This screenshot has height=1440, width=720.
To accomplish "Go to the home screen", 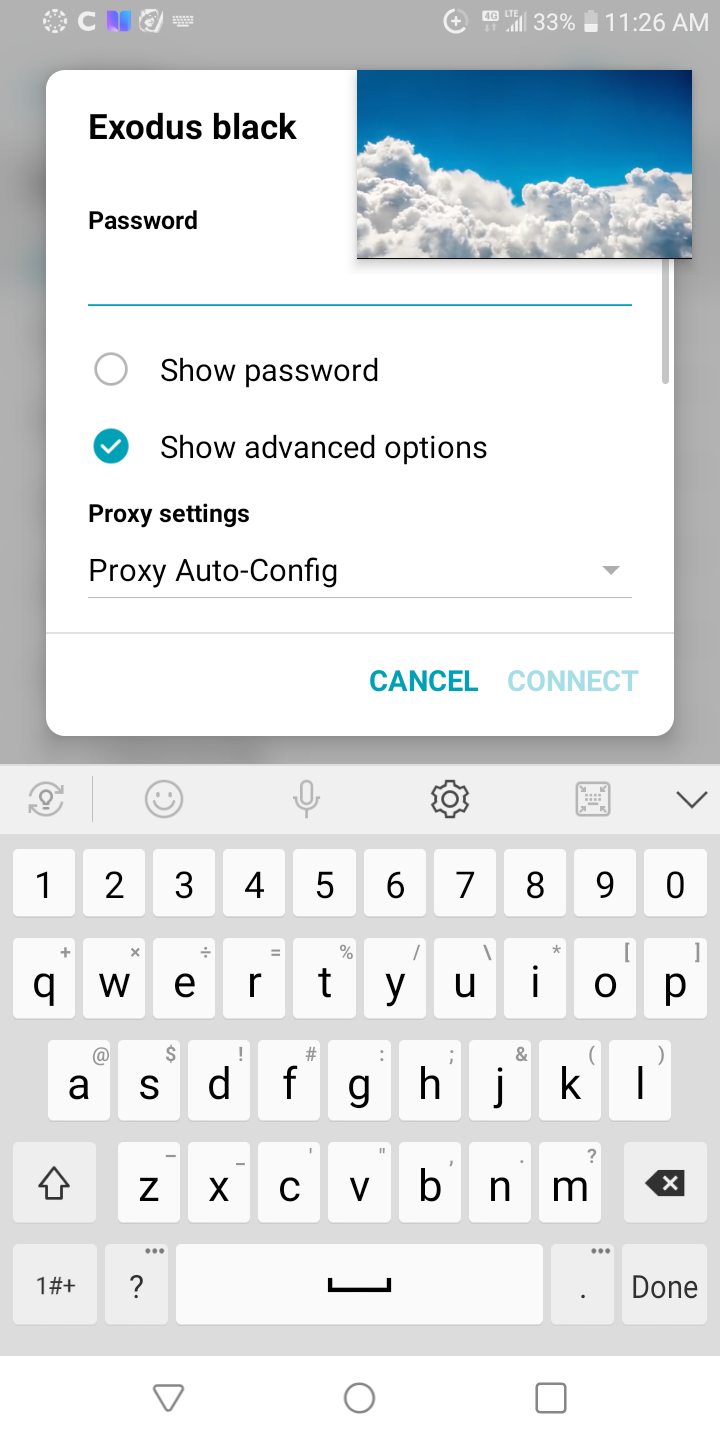I will [359, 1398].
